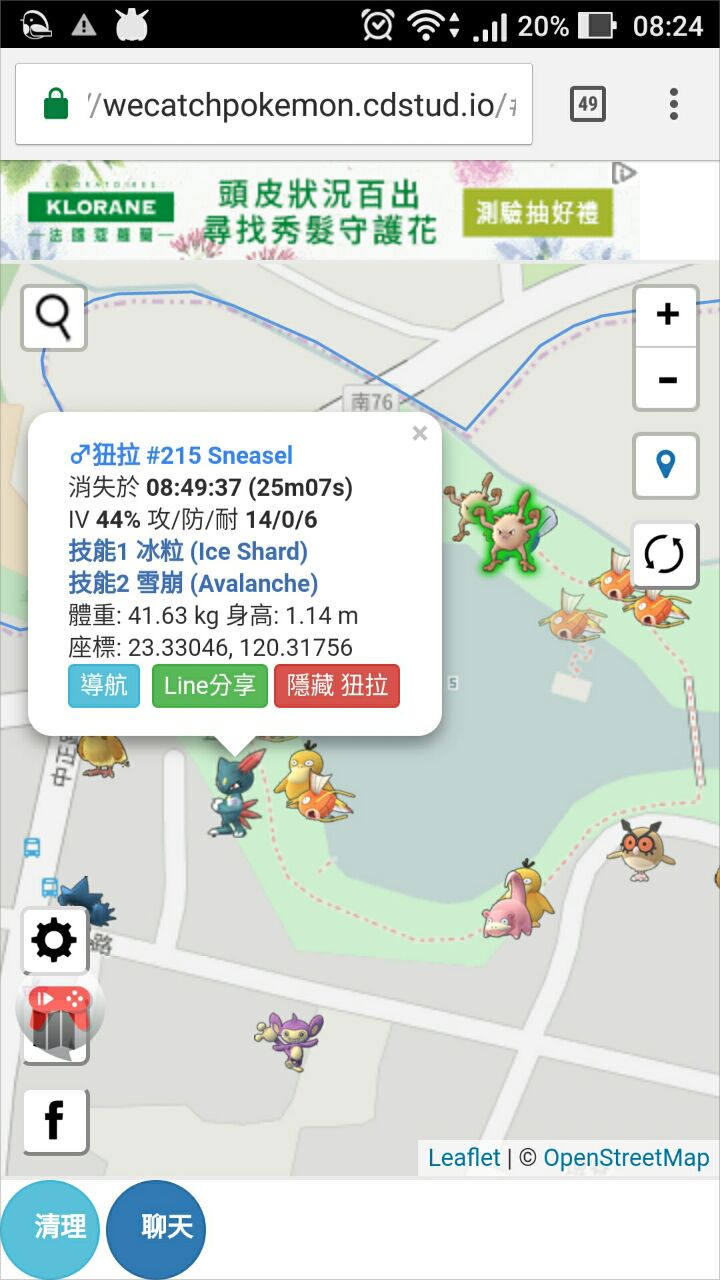
Task: Open the 聊天 chat button
Action: pyautogui.click(x=157, y=1228)
